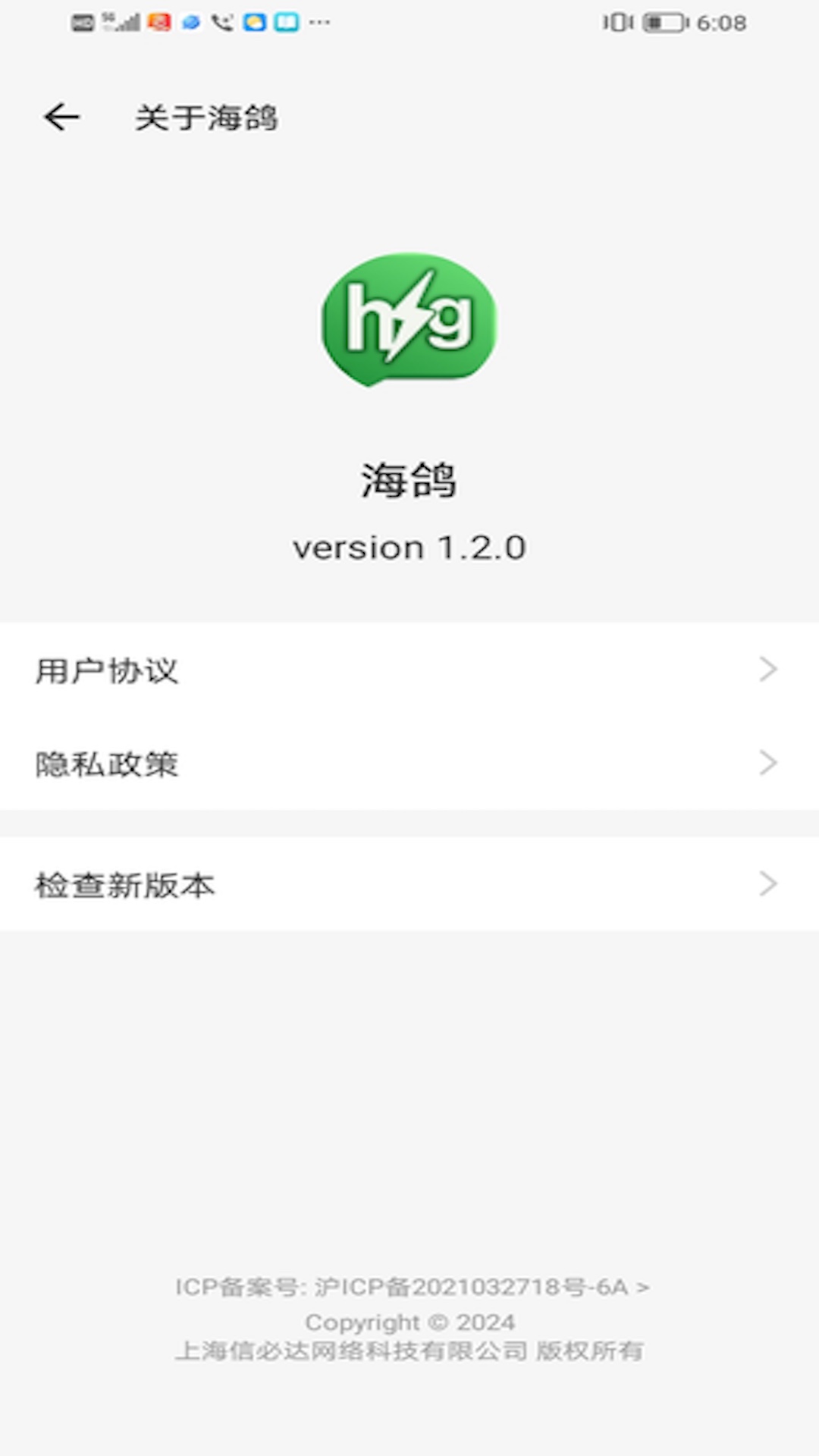Tap 检查新版本 to check for updates
The width and height of the screenshot is (819, 1456).
pos(409,884)
